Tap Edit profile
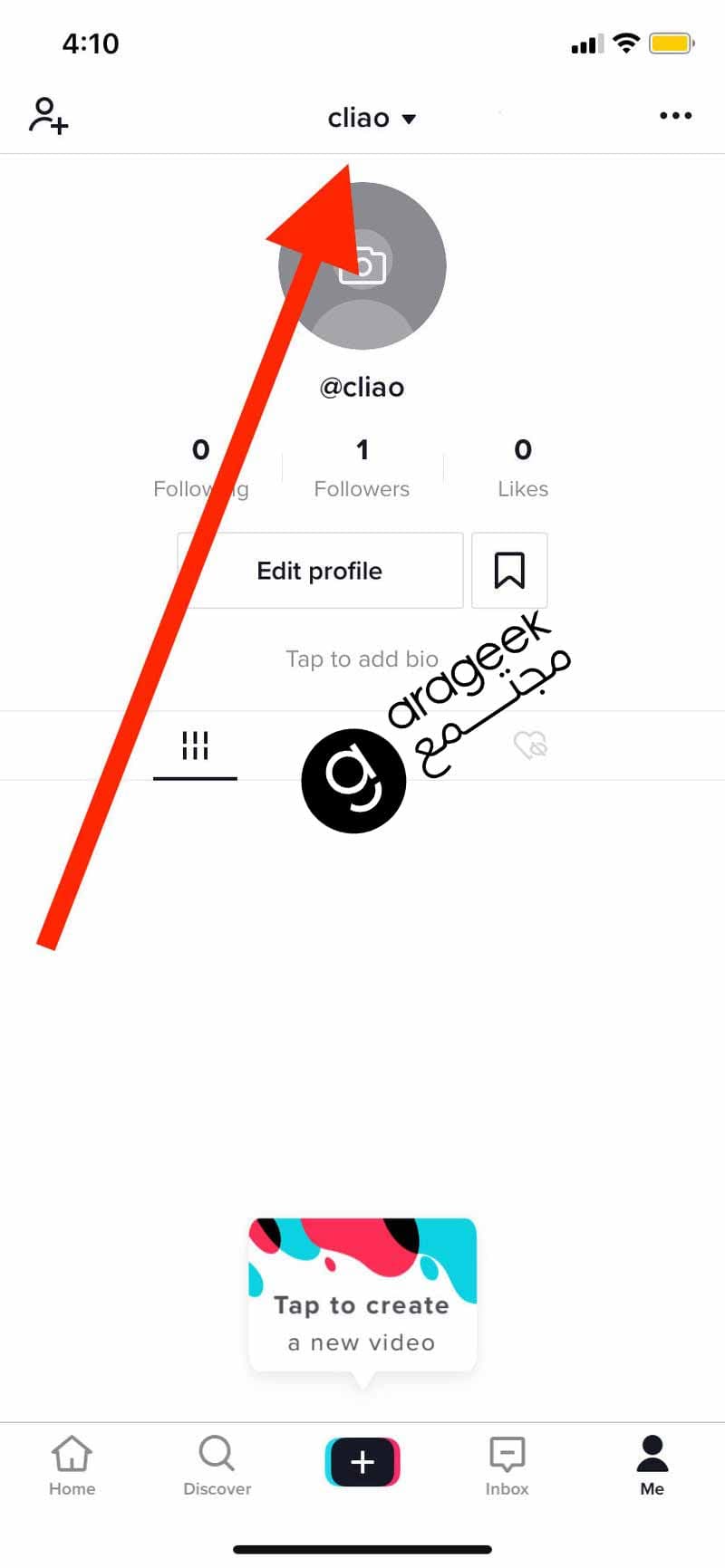The height and width of the screenshot is (1568, 725). 320,571
